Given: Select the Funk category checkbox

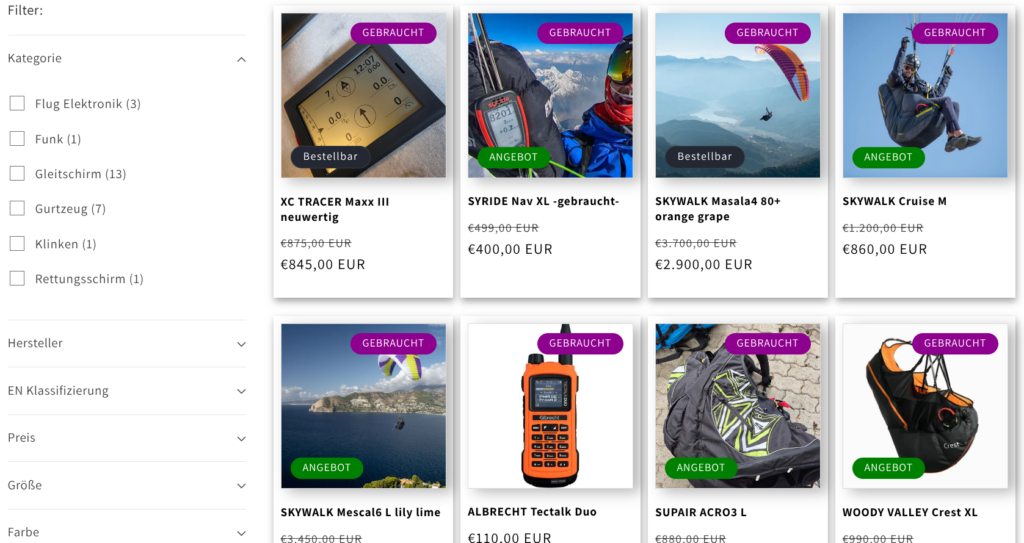Looking at the screenshot, I should point(17,138).
